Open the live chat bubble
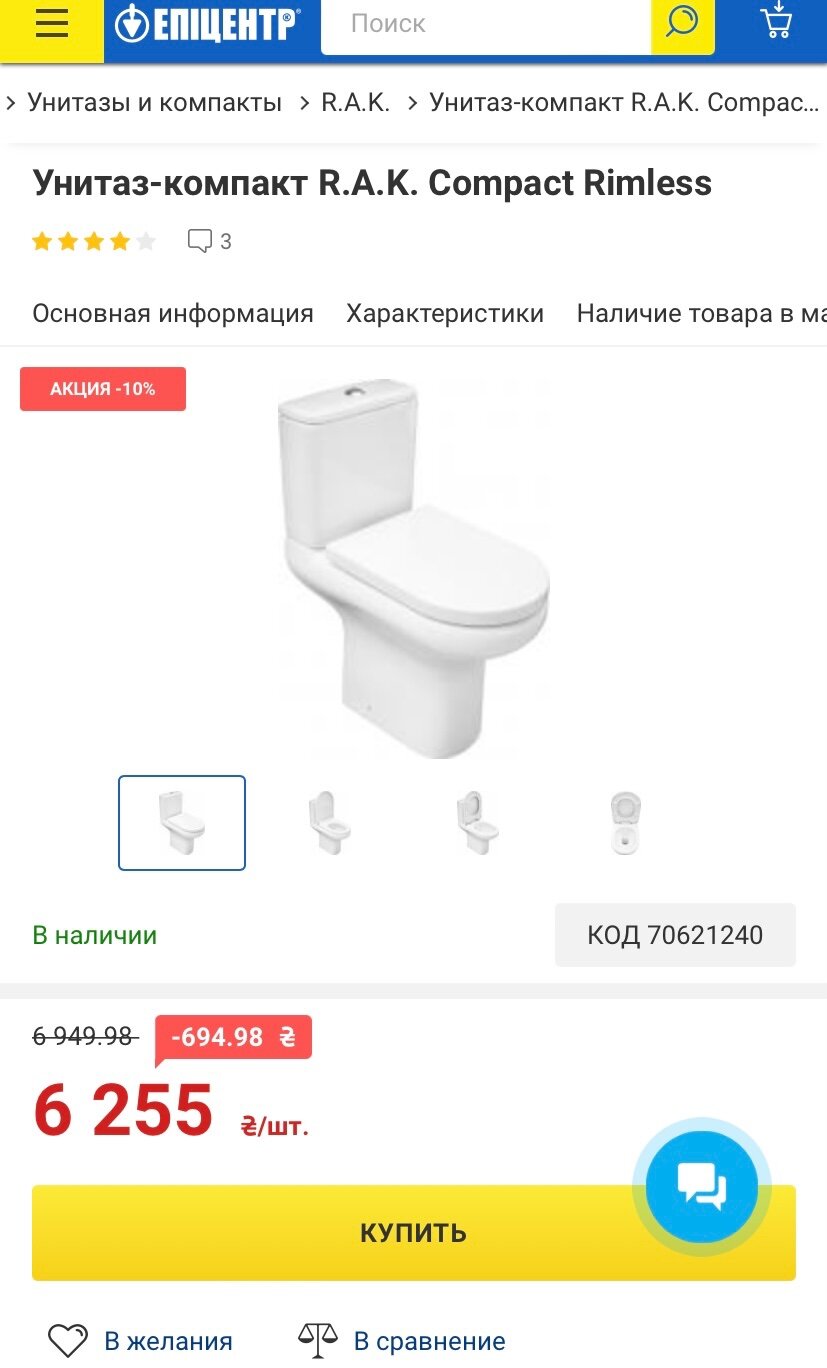 701,1187
